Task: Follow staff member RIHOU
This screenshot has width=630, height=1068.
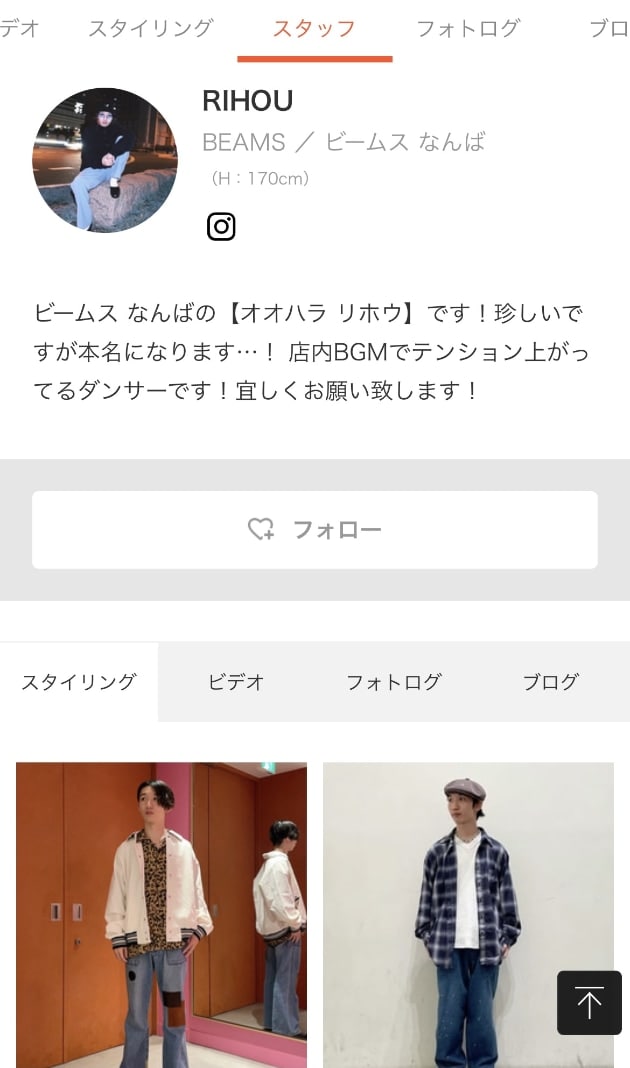Action: 315,530
